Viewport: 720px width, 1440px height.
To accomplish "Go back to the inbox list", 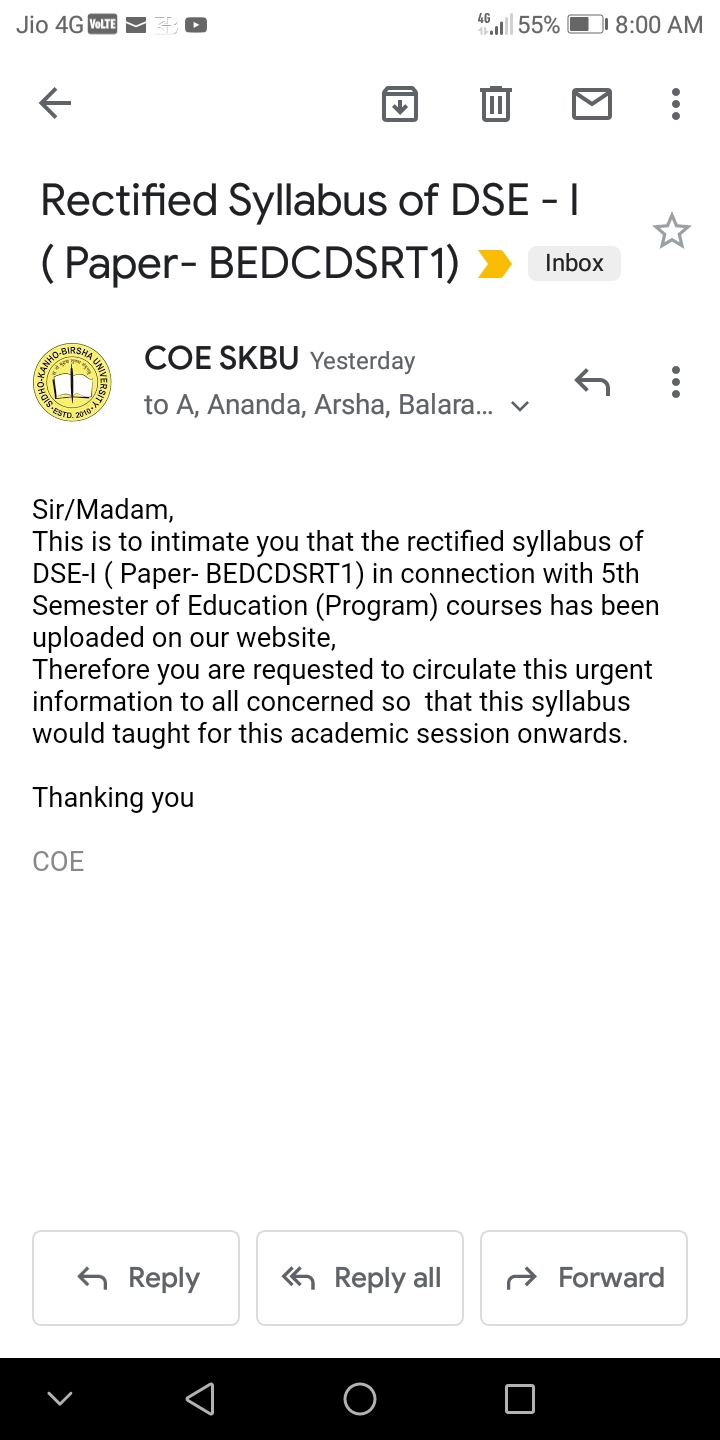I will 55,103.
